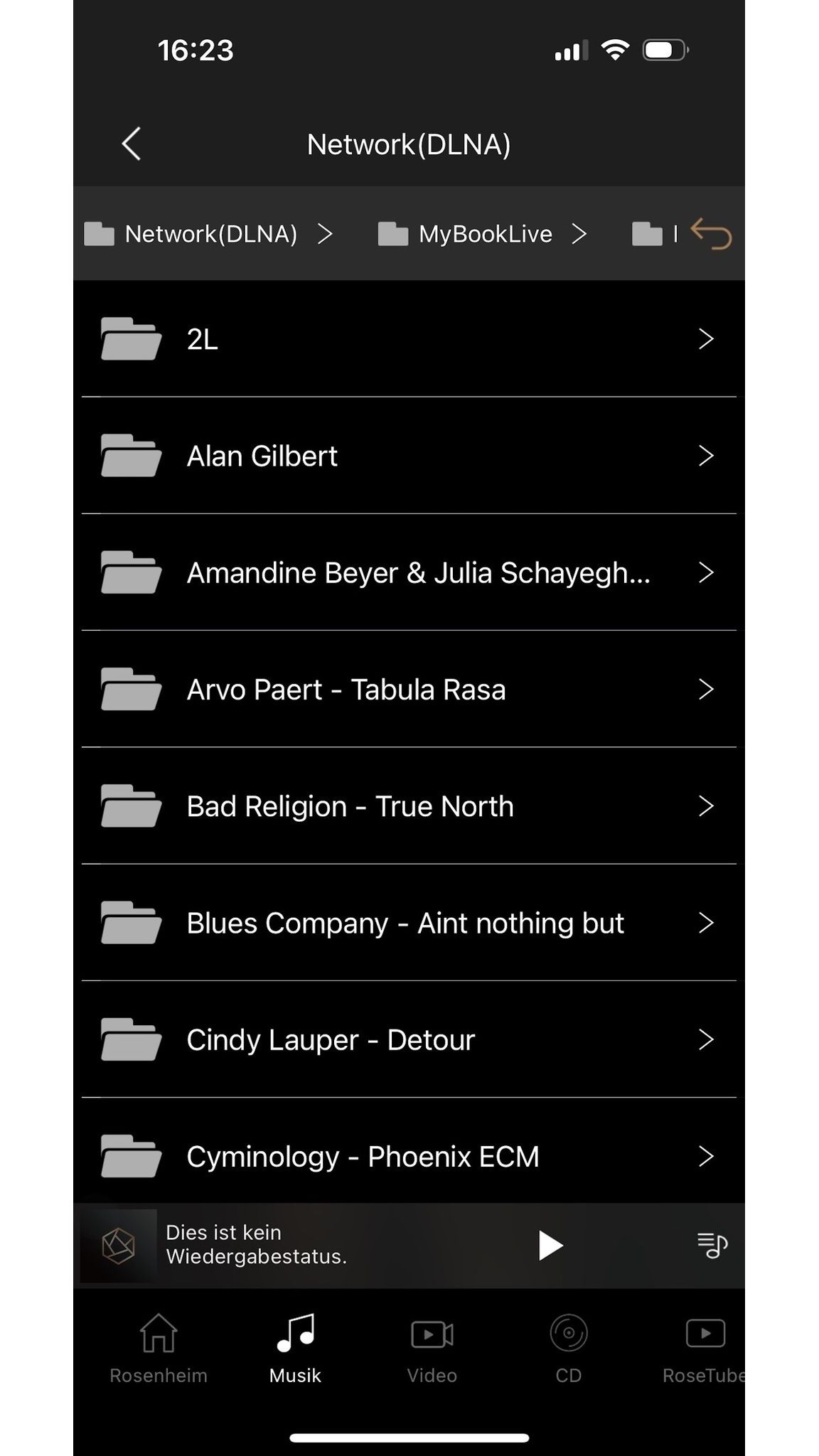Select the Musik tab
819x1456 pixels.
tap(295, 1348)
